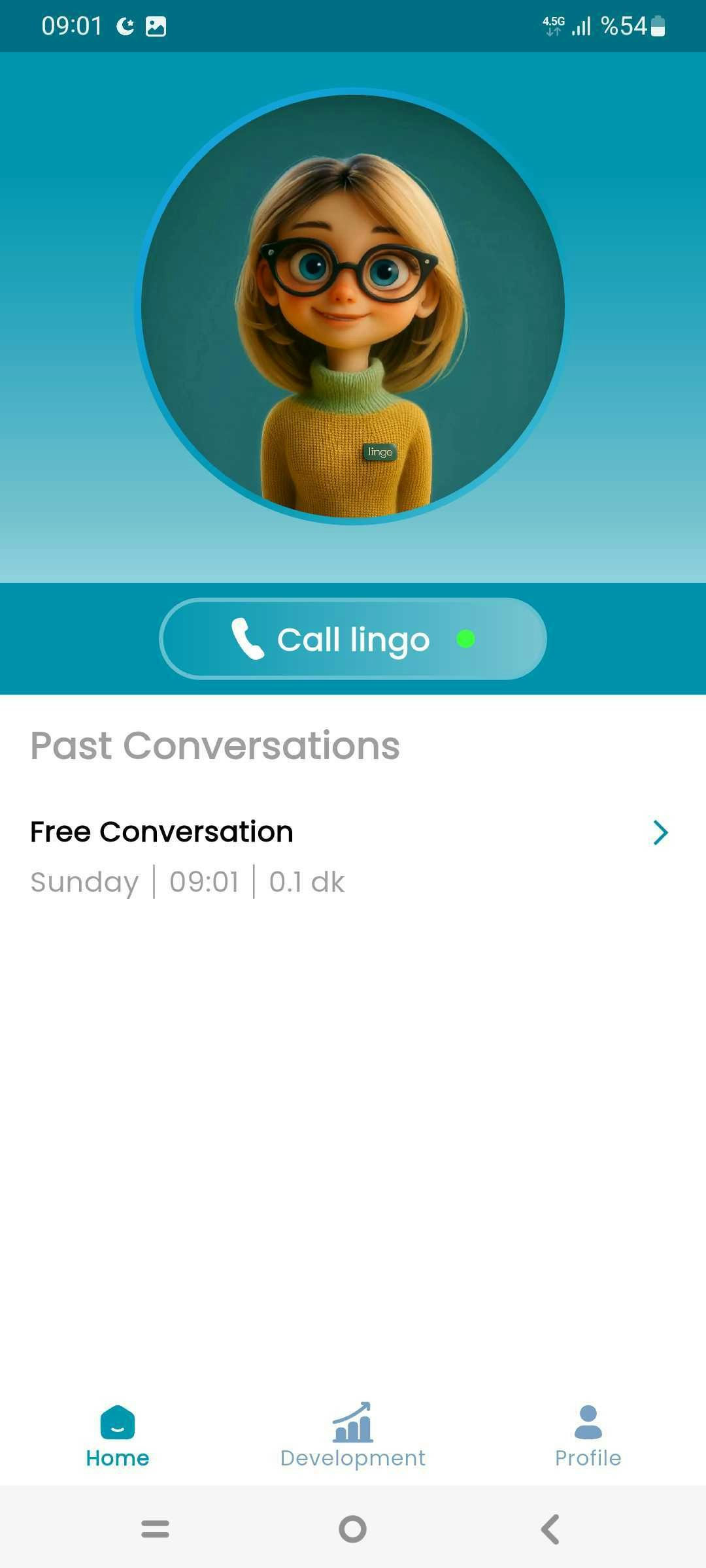The height and width of the screenshot is (1568, 706).
Task: Tap the system back button
Action: (x=550, y=1529)
